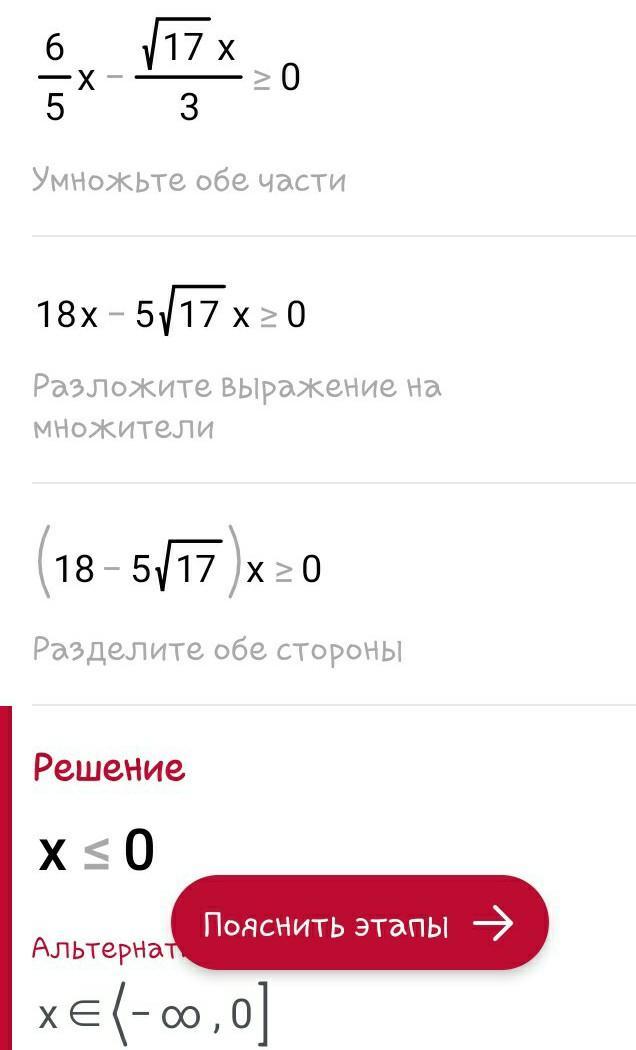
Task: Tap the "Пояснить этапы" button
Action: coord(359,924)
